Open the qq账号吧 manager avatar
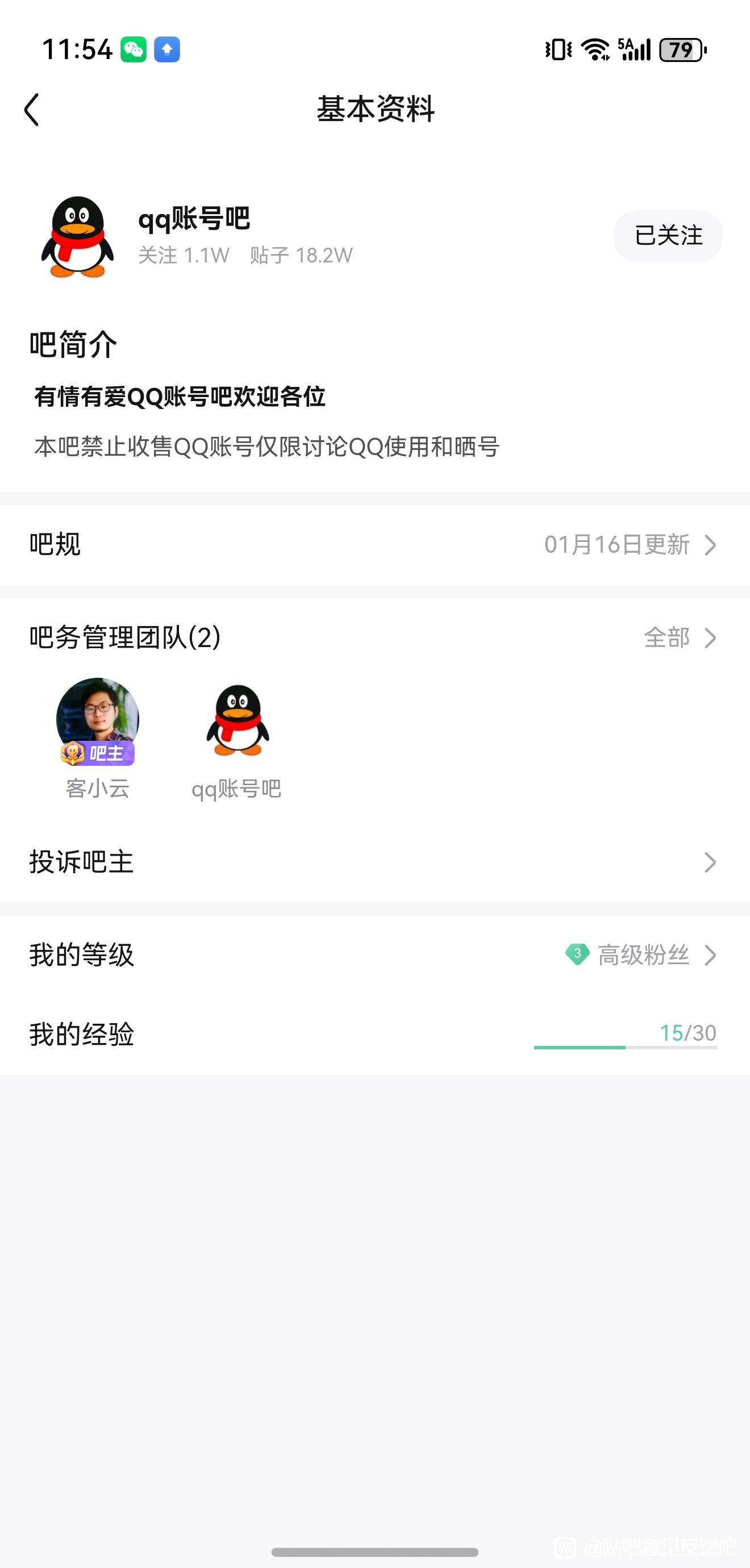This screenshot has height=1568, width=750. tap(238, 720)
